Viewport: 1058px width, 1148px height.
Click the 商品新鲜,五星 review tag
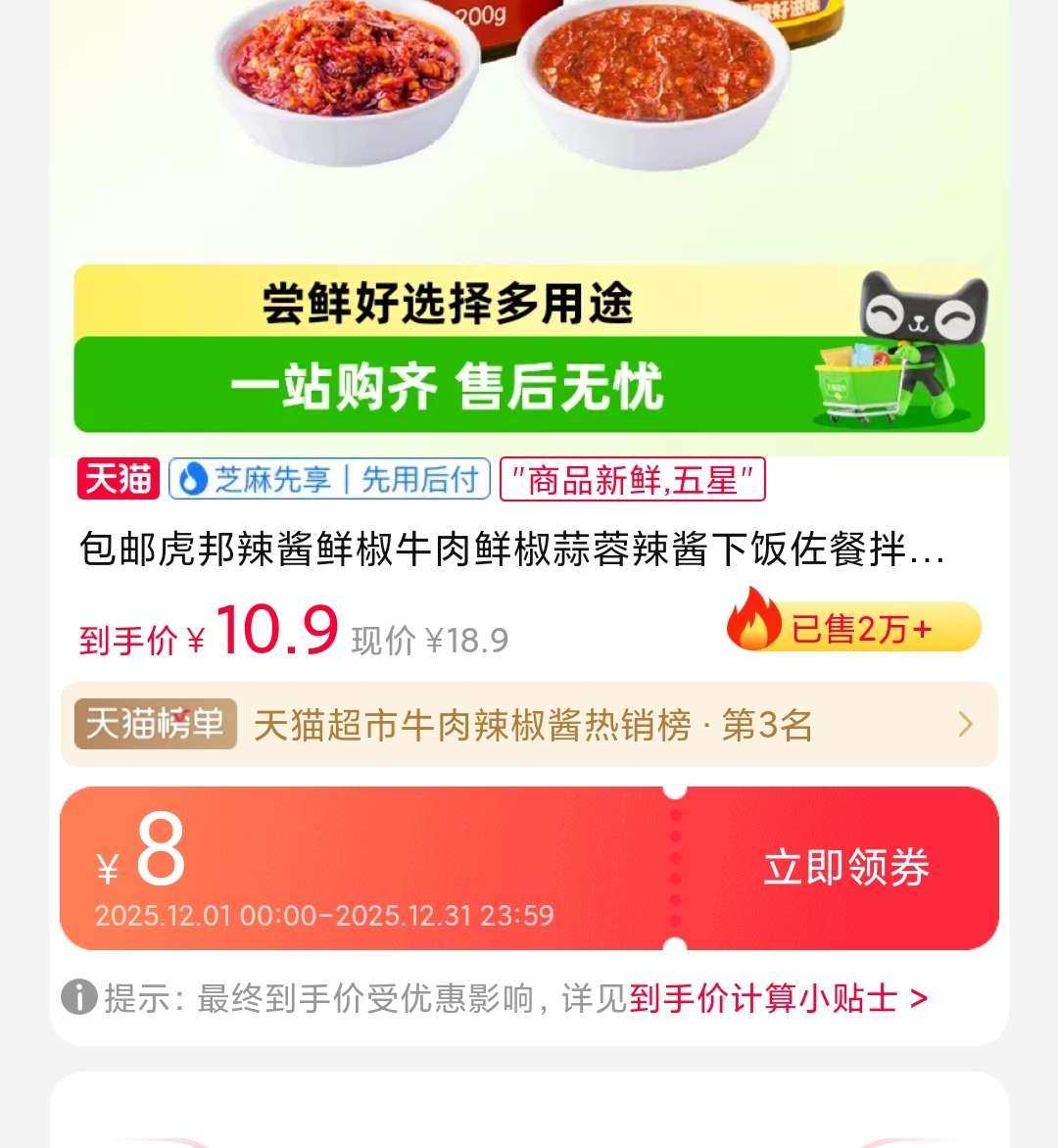tap(632, 479)
